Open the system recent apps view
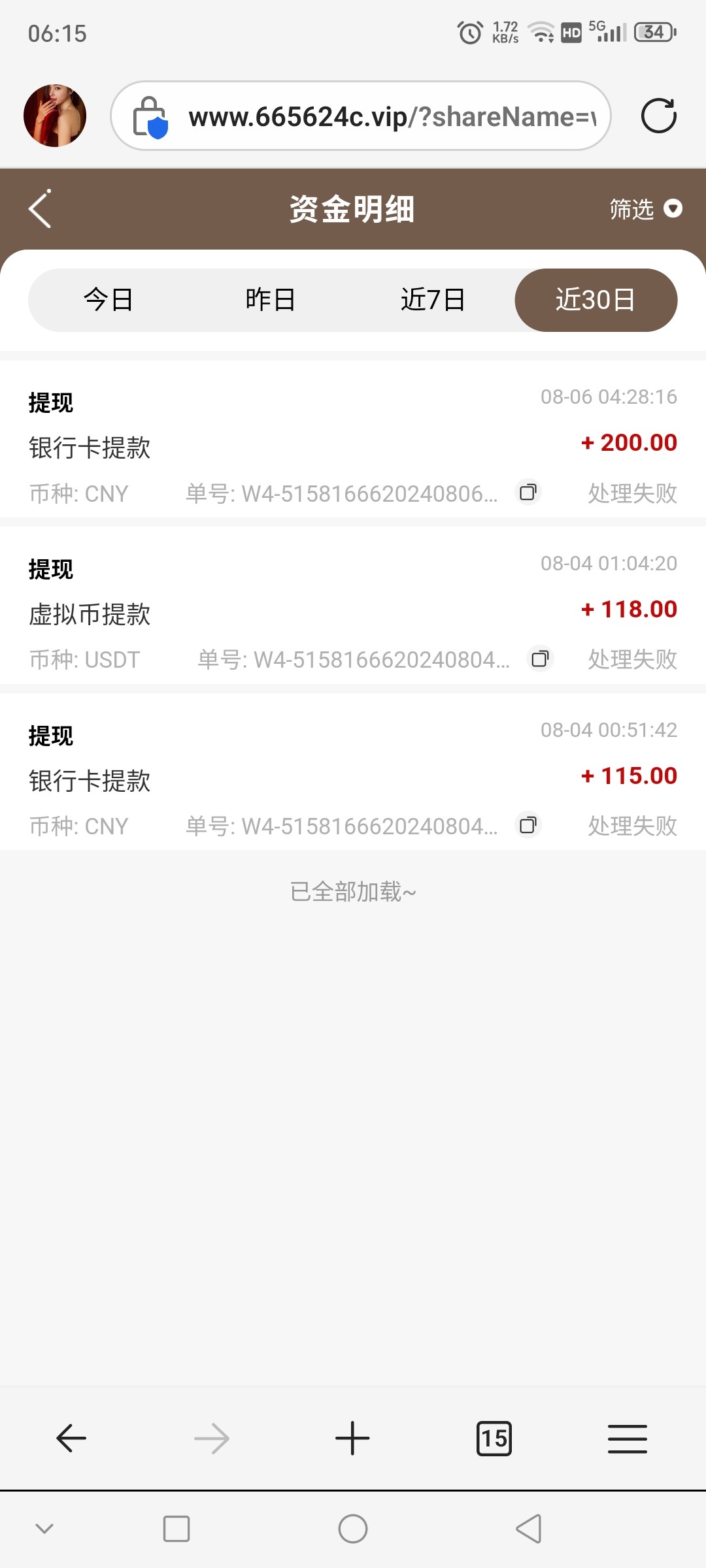The height and width of the screenshot is (1568, 706). click(176, 1529)
